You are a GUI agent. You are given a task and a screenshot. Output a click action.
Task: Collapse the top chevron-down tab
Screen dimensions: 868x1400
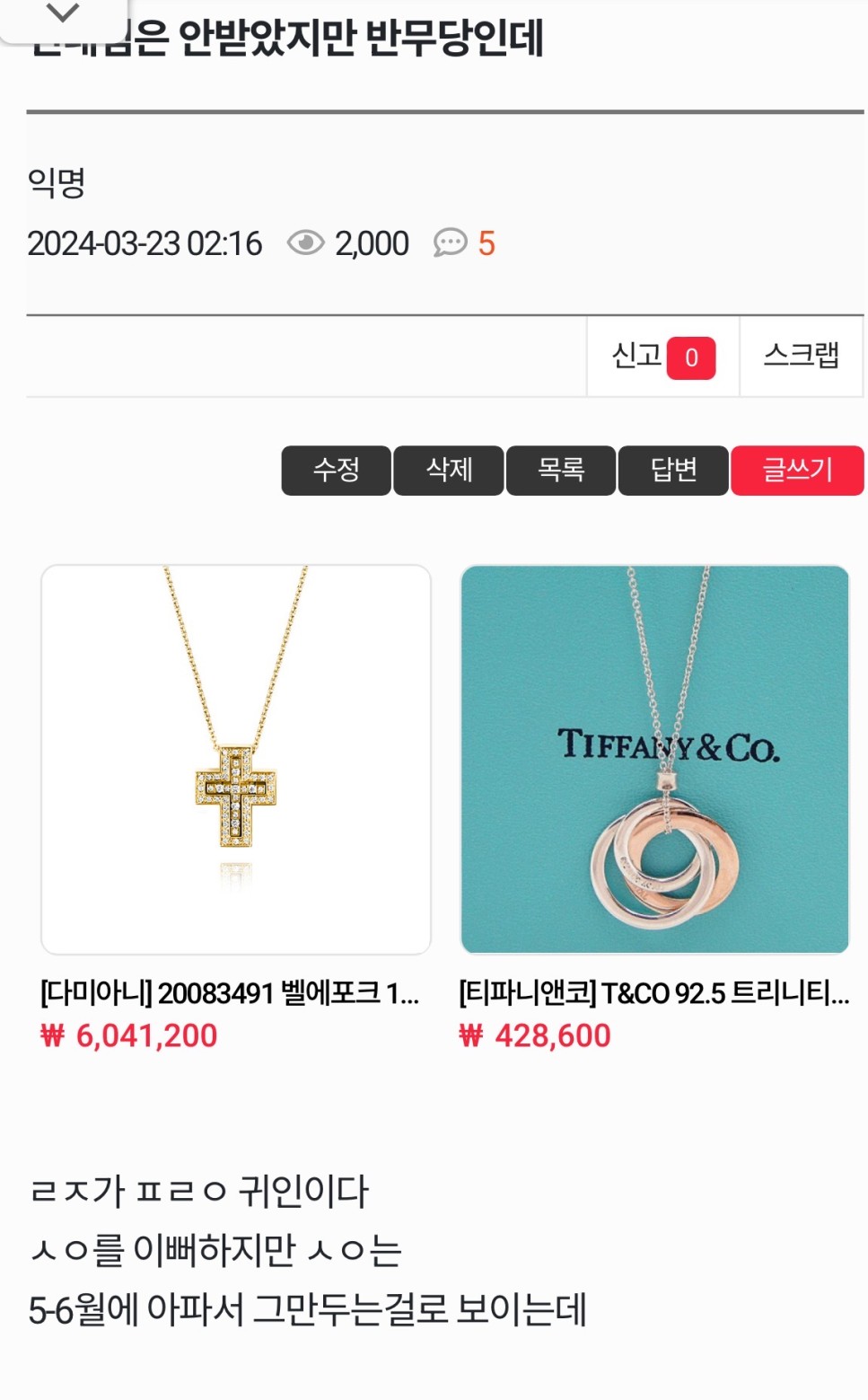click(x=63, y=15)
